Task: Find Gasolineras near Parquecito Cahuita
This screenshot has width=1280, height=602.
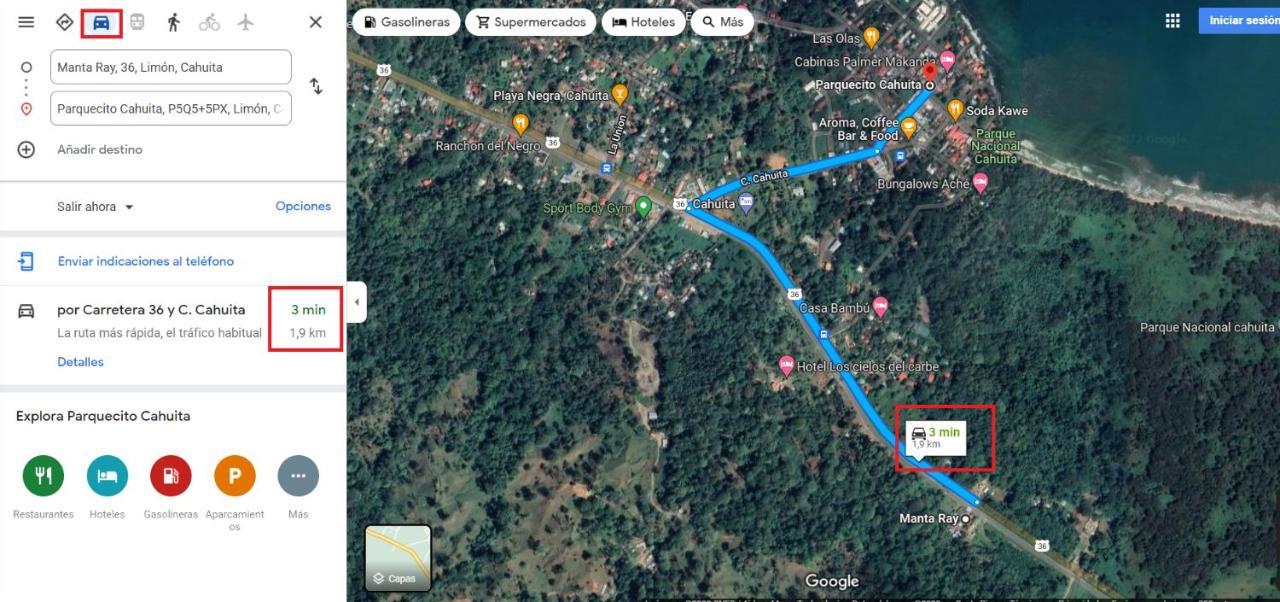Action: point(171,476)
